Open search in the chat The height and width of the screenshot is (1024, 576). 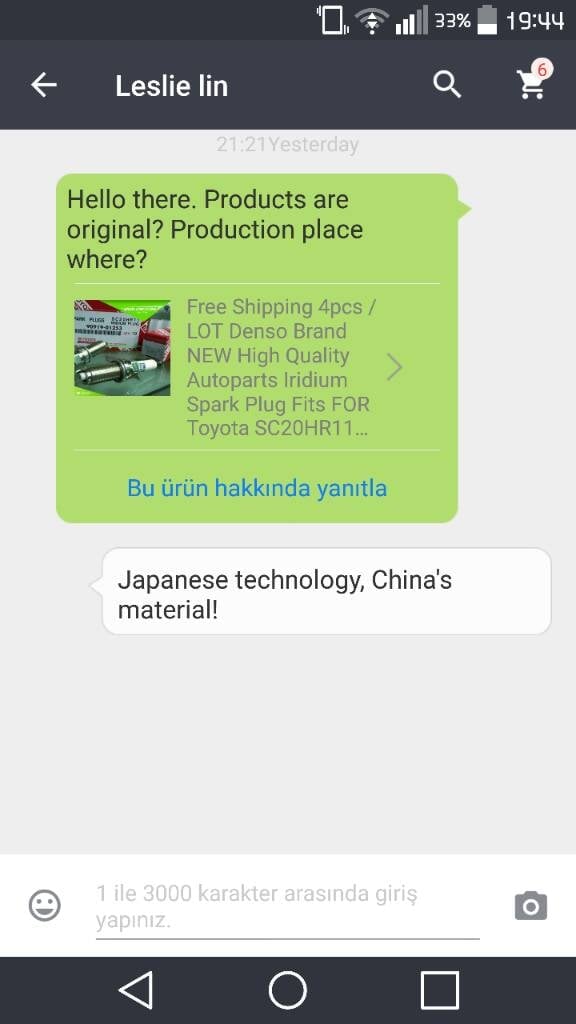[447, 85]
